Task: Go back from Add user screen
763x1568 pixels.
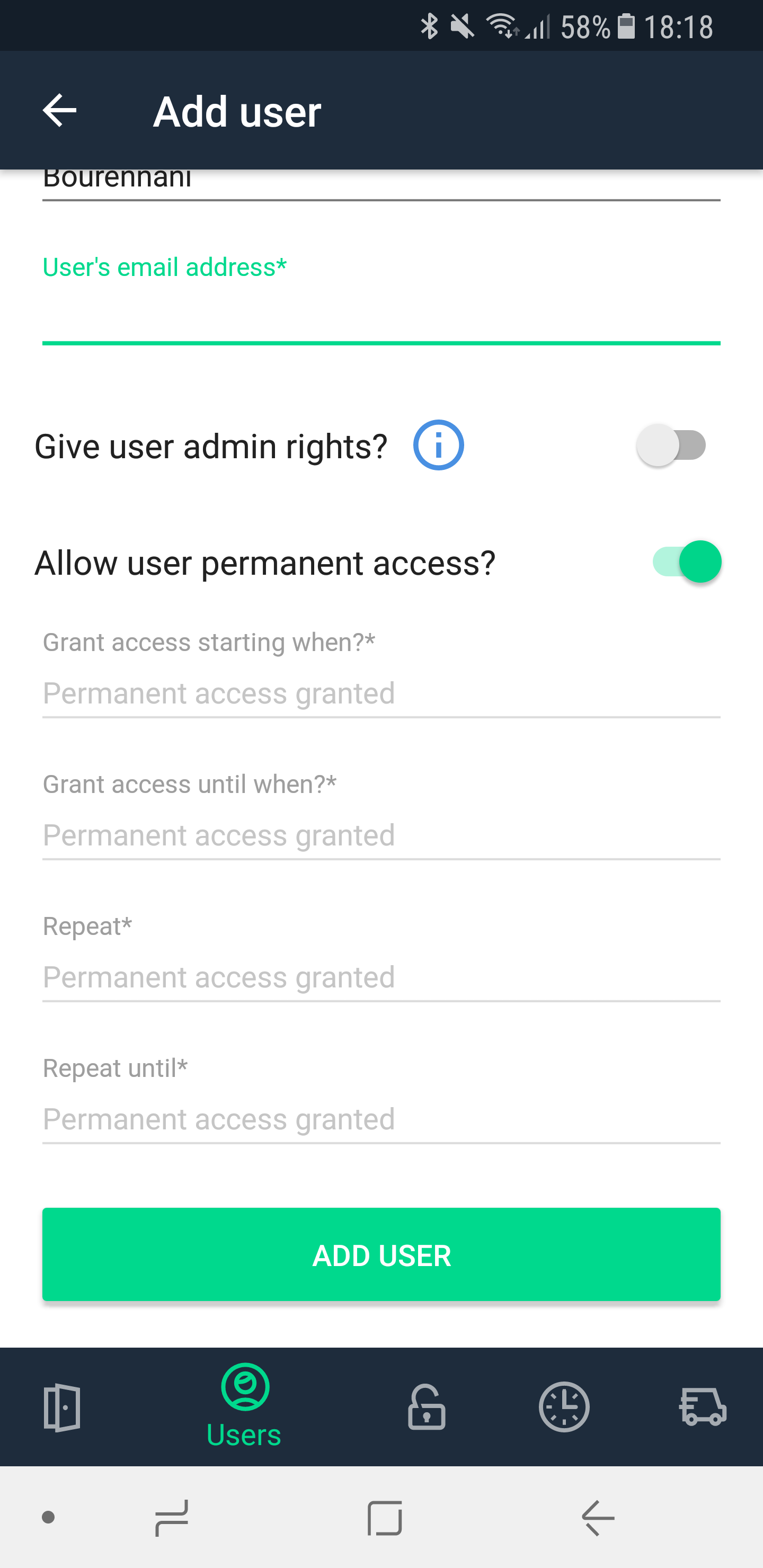Action: click(x=59, y=111)
